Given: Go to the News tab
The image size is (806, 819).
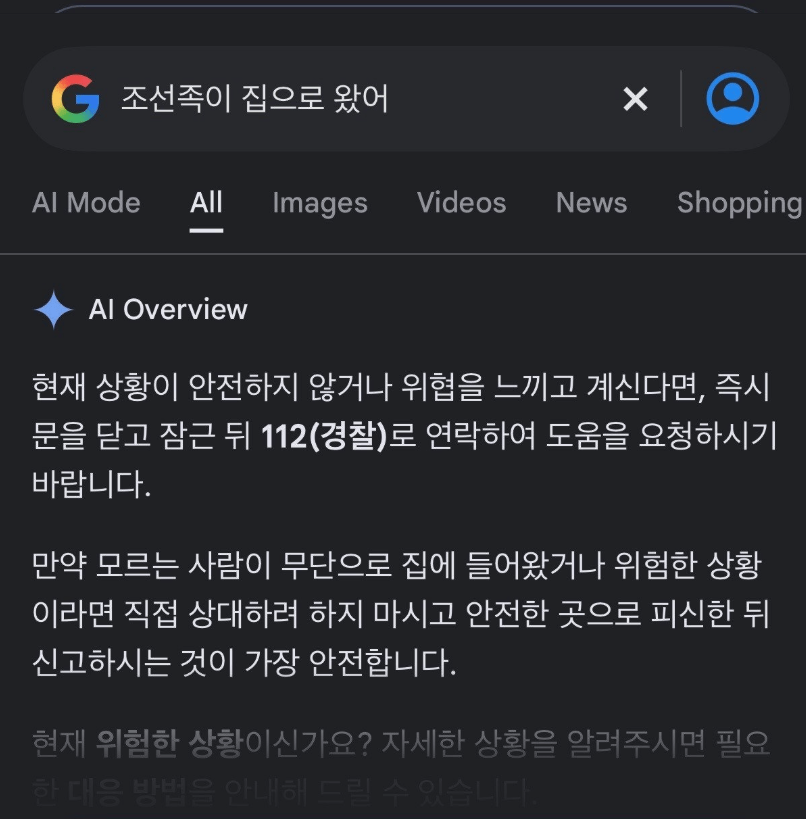Looking at the screenshot, I should pos(591,203).
